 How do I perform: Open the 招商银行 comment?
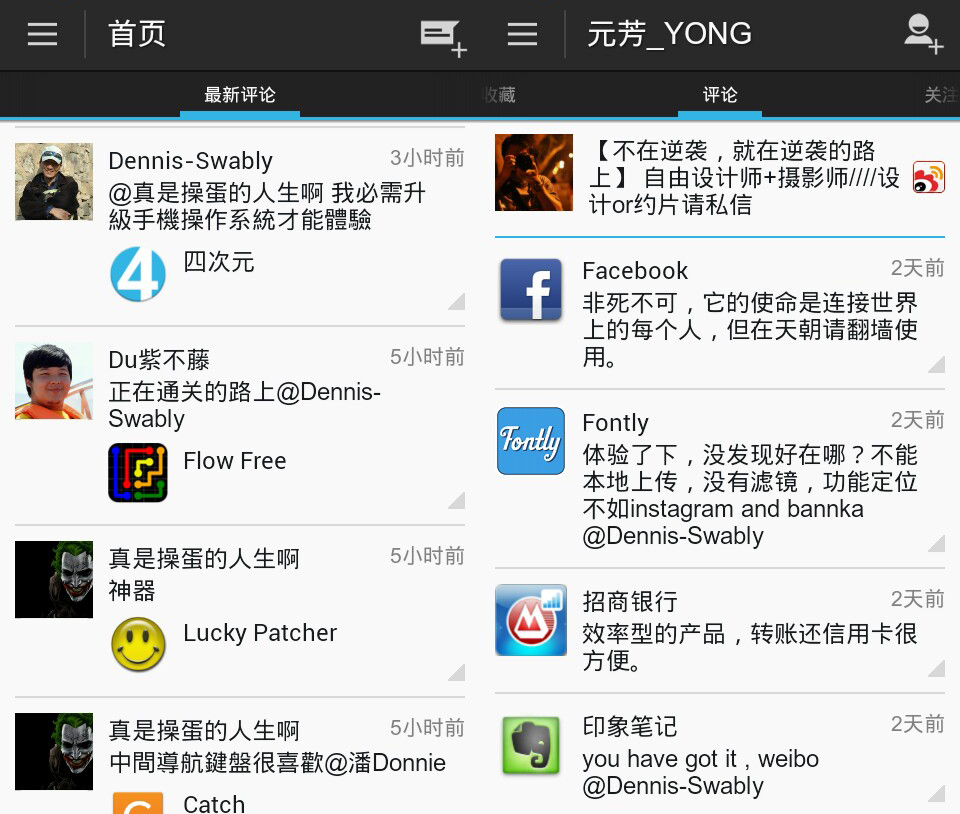click(x=720, y=631)
